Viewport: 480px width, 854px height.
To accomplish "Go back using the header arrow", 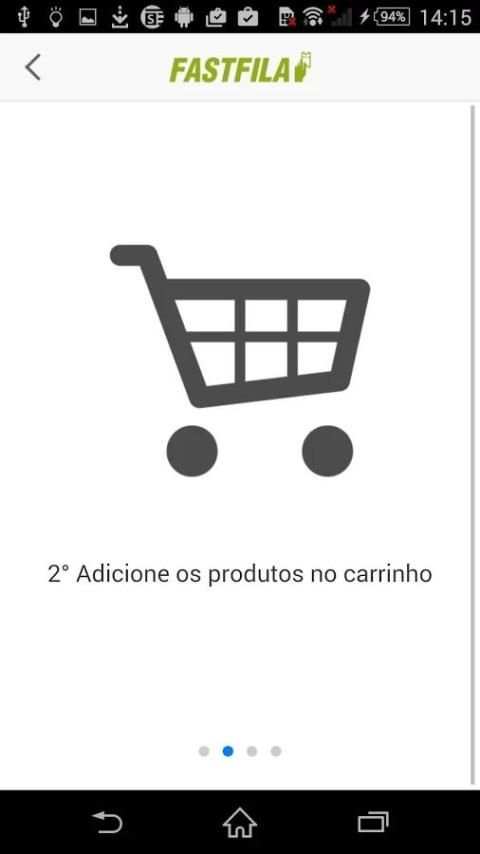I will coord(33,68).
